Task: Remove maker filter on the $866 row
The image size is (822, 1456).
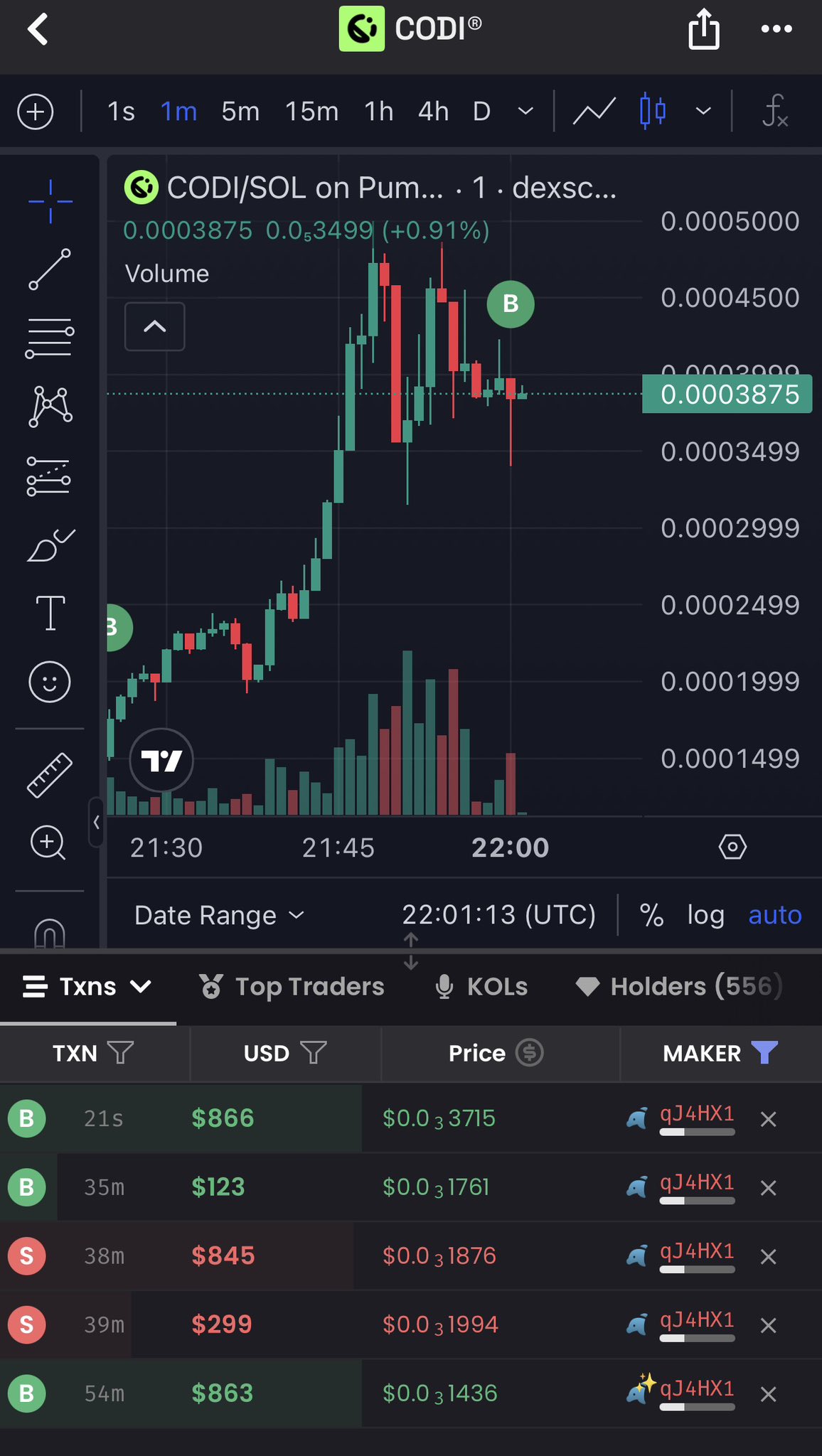Action: pyautogui.click(x=768, y=1119)
